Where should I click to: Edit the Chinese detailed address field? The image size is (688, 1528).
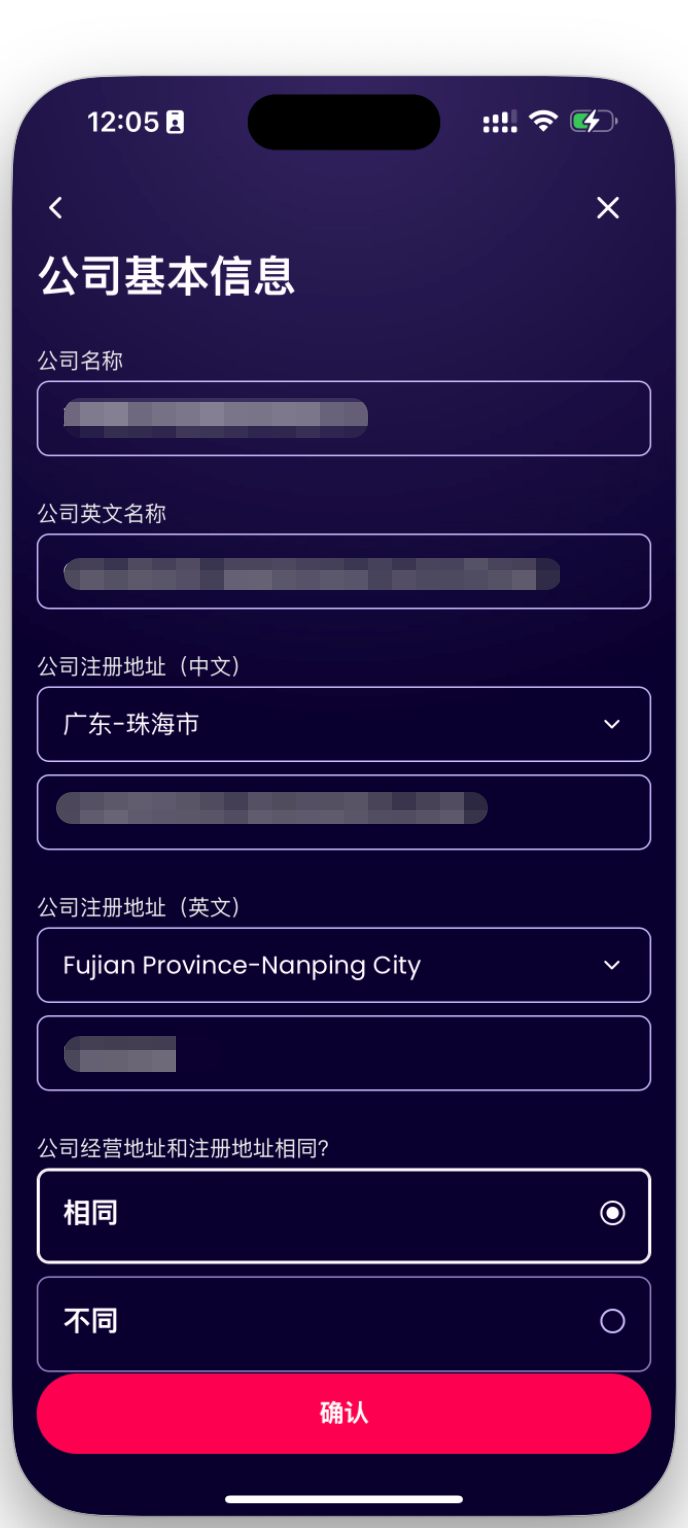click(x=344, y=812)
